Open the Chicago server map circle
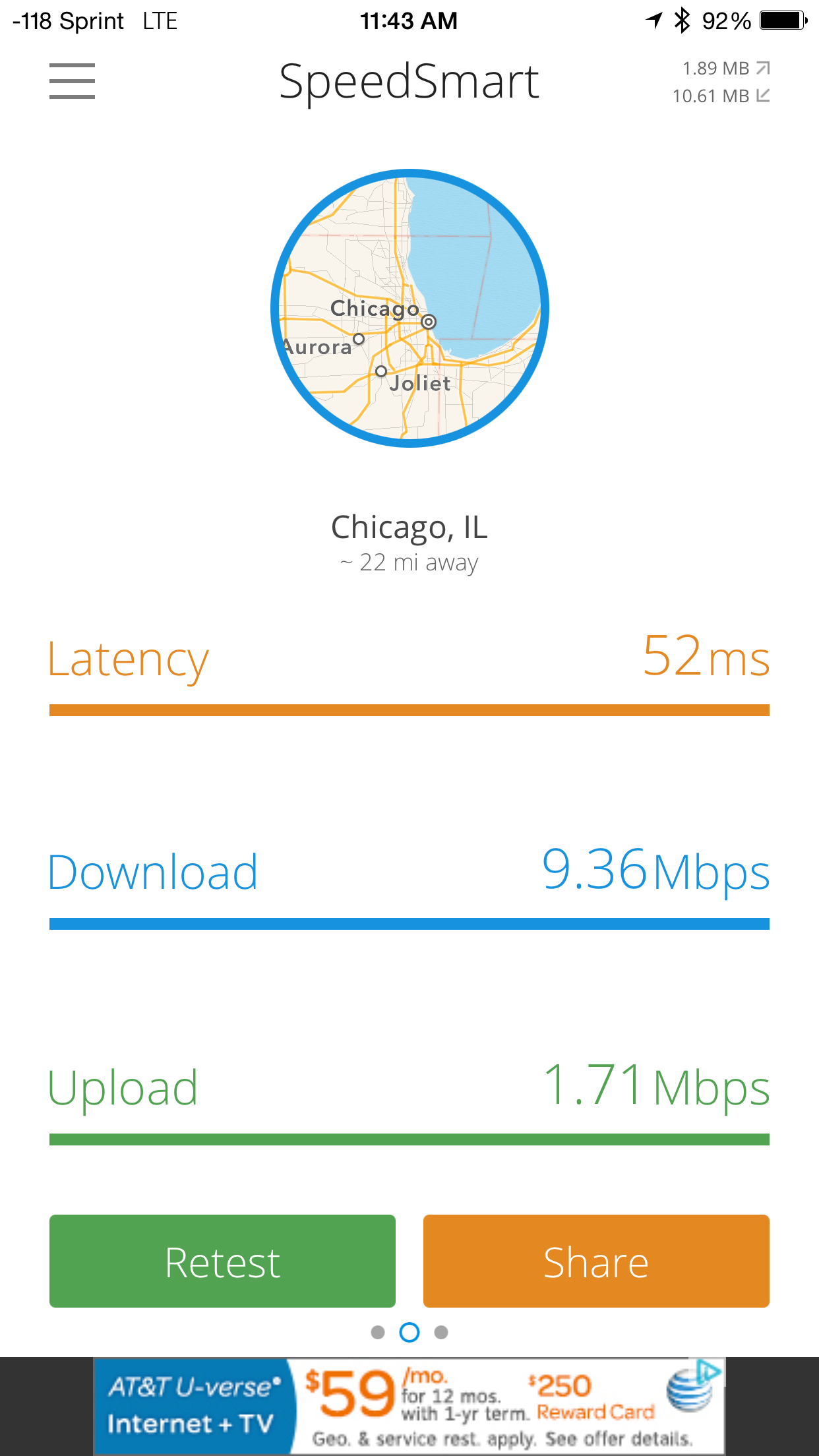The height and width of the screenshot is (1456, 819). coord(409,308)
